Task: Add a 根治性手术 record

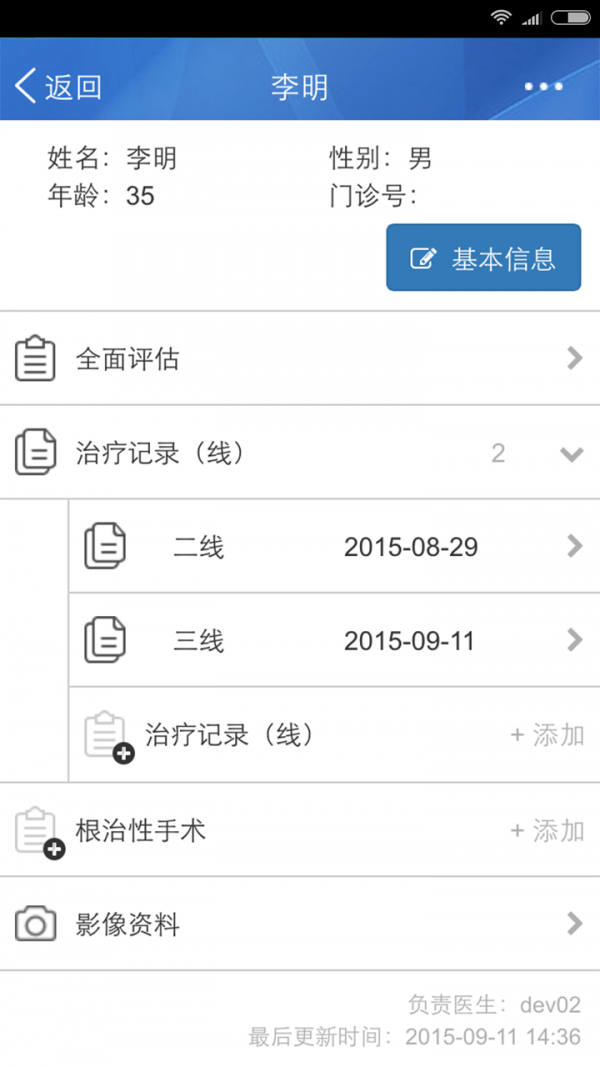Action: tap(546, 830)
